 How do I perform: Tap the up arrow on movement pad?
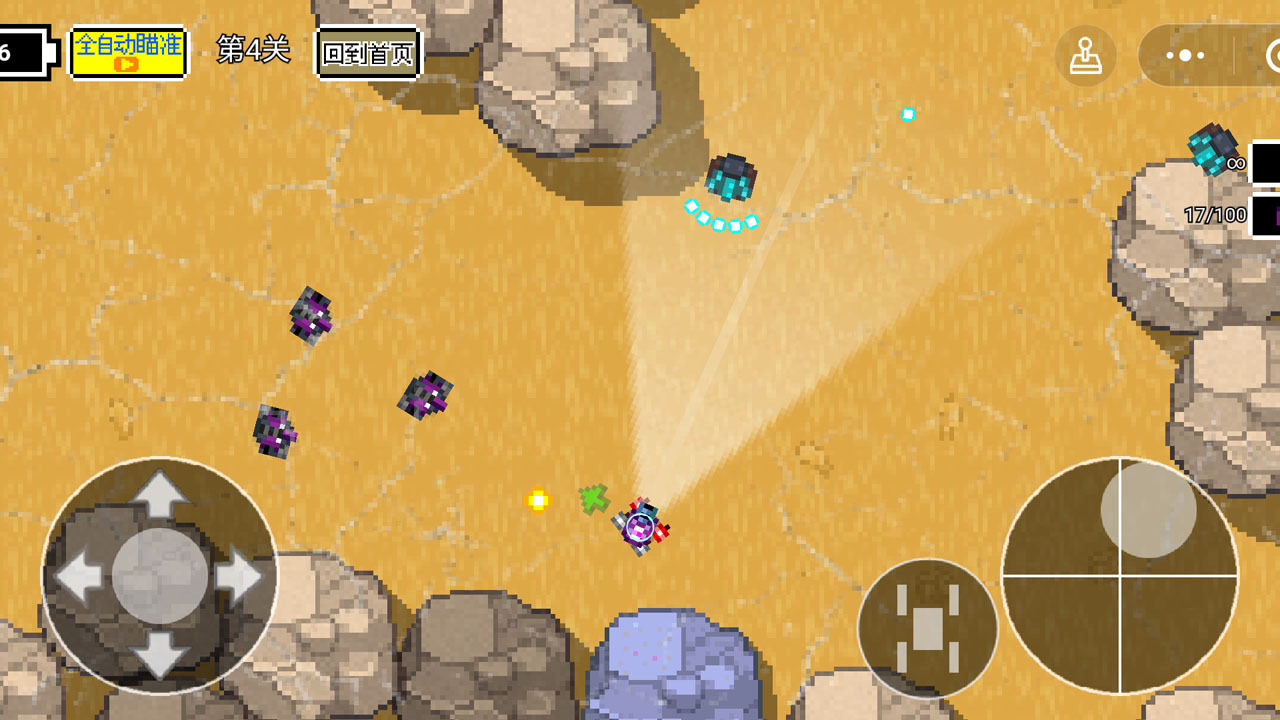tap(160, 495)
